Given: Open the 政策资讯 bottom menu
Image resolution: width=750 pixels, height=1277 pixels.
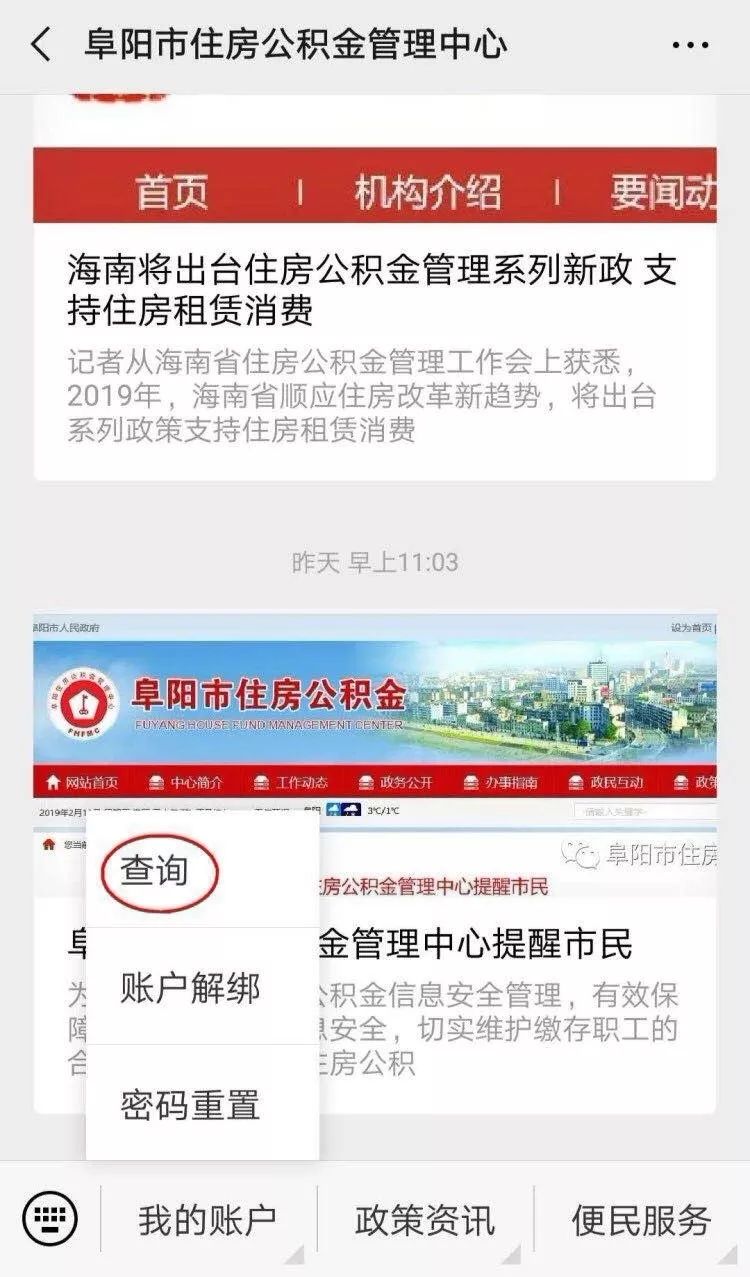Looking at the screenshot, I should point(424,1220).
